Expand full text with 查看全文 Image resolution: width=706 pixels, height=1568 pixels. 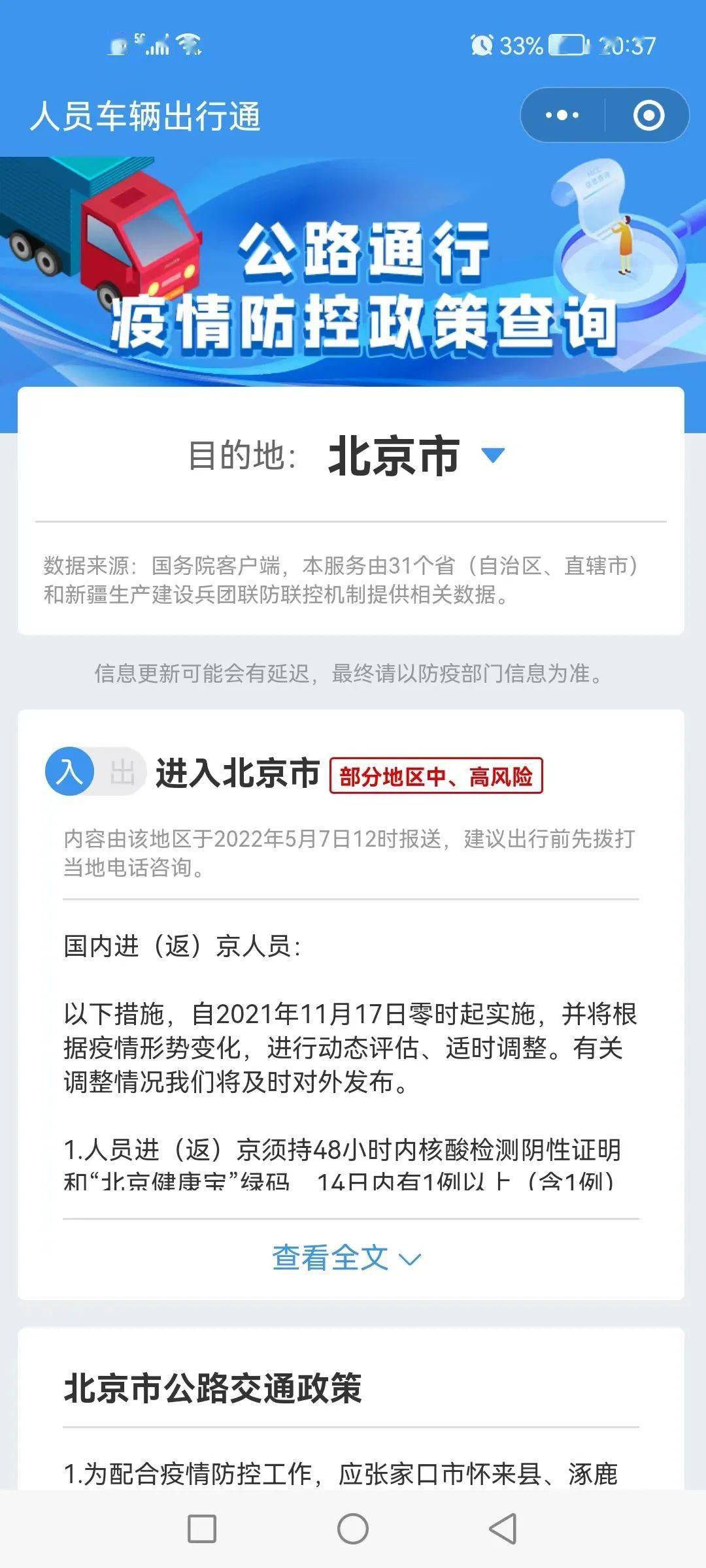click(346, 1258)
